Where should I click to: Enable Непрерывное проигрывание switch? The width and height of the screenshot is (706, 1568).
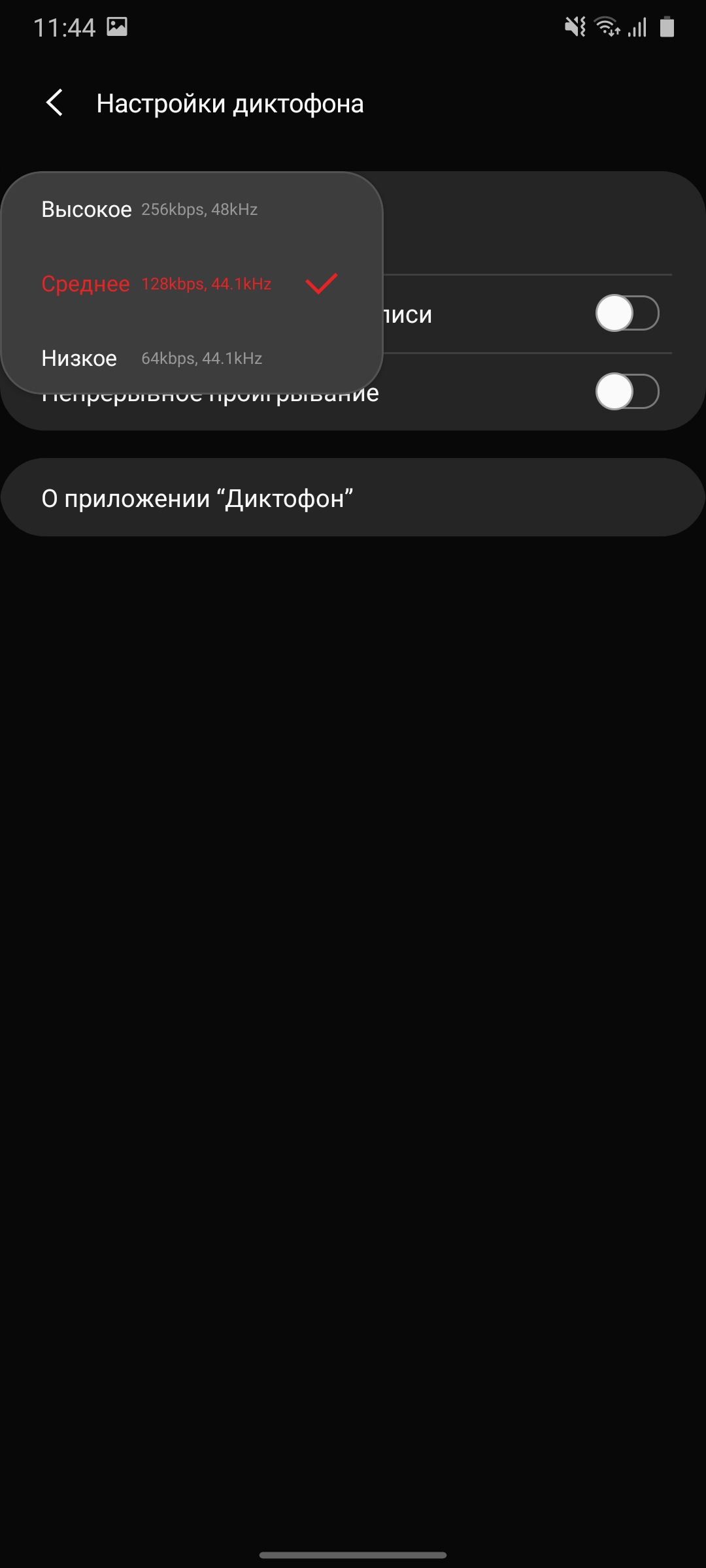point(626,392)
